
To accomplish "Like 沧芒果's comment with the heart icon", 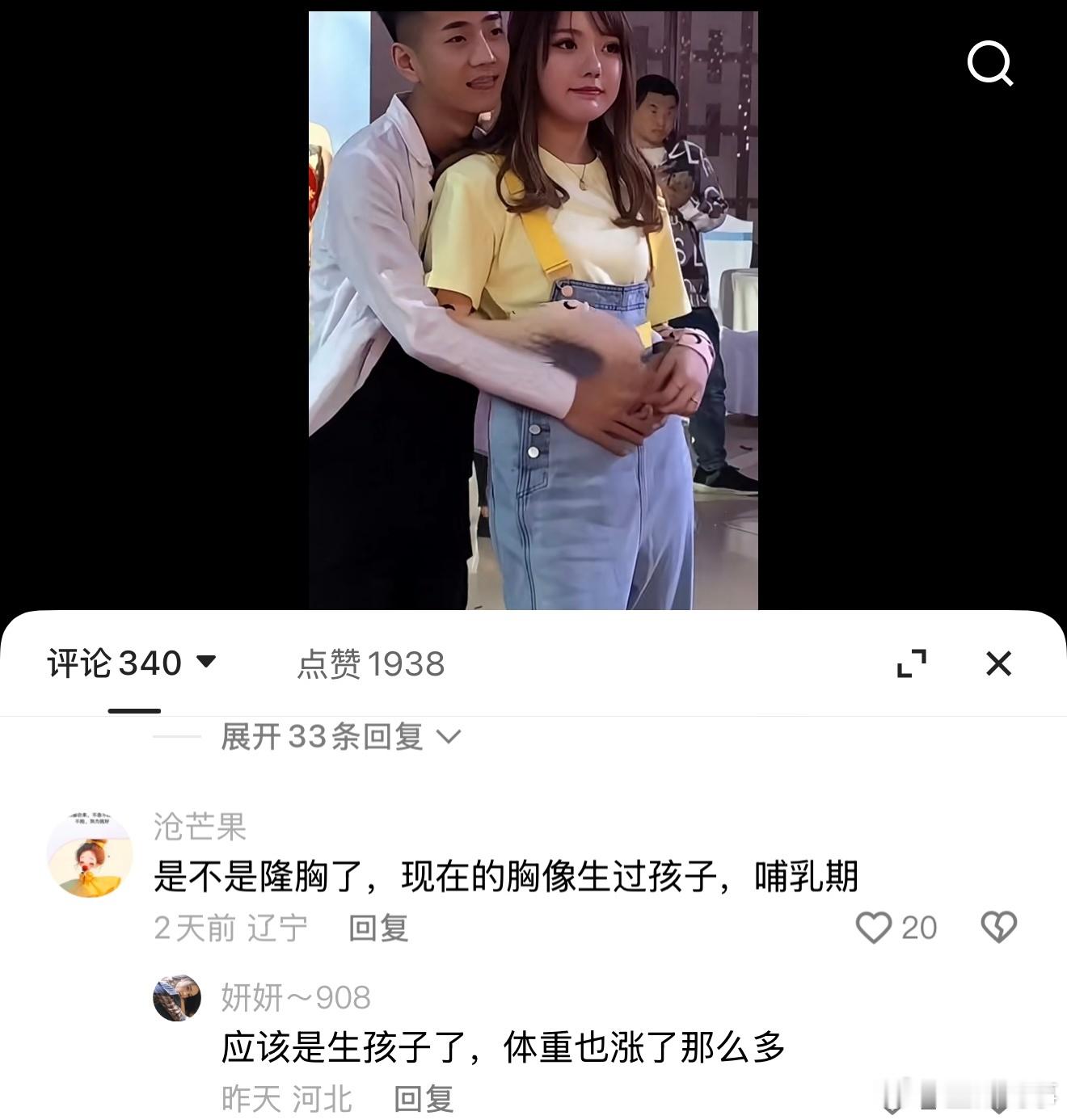I will [874, 928].
